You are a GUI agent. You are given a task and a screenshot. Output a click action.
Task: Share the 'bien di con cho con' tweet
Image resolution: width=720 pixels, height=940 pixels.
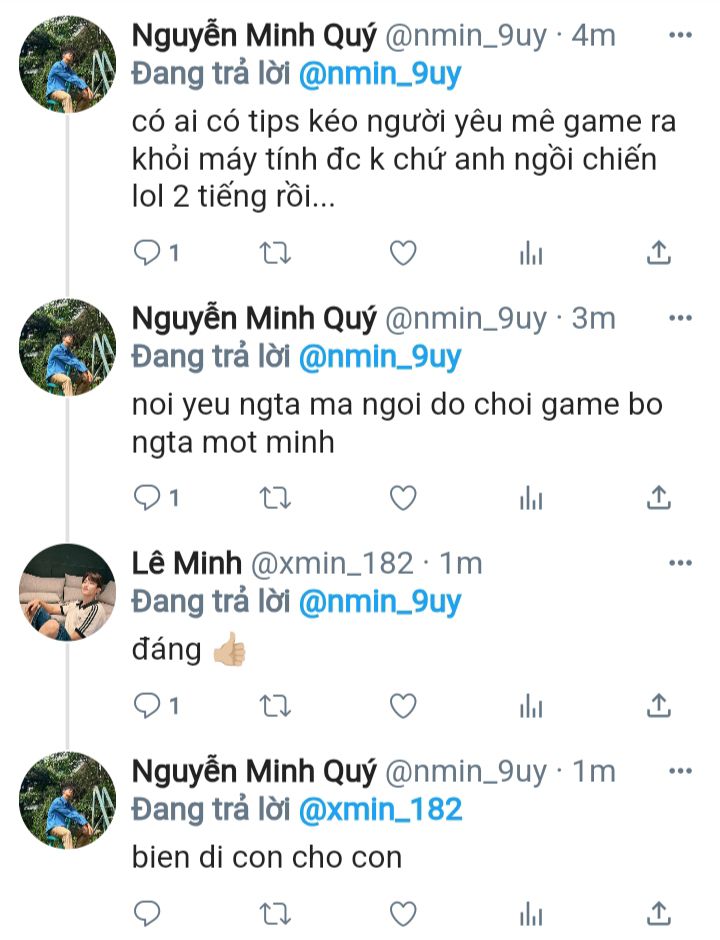[x=658, y=912]
